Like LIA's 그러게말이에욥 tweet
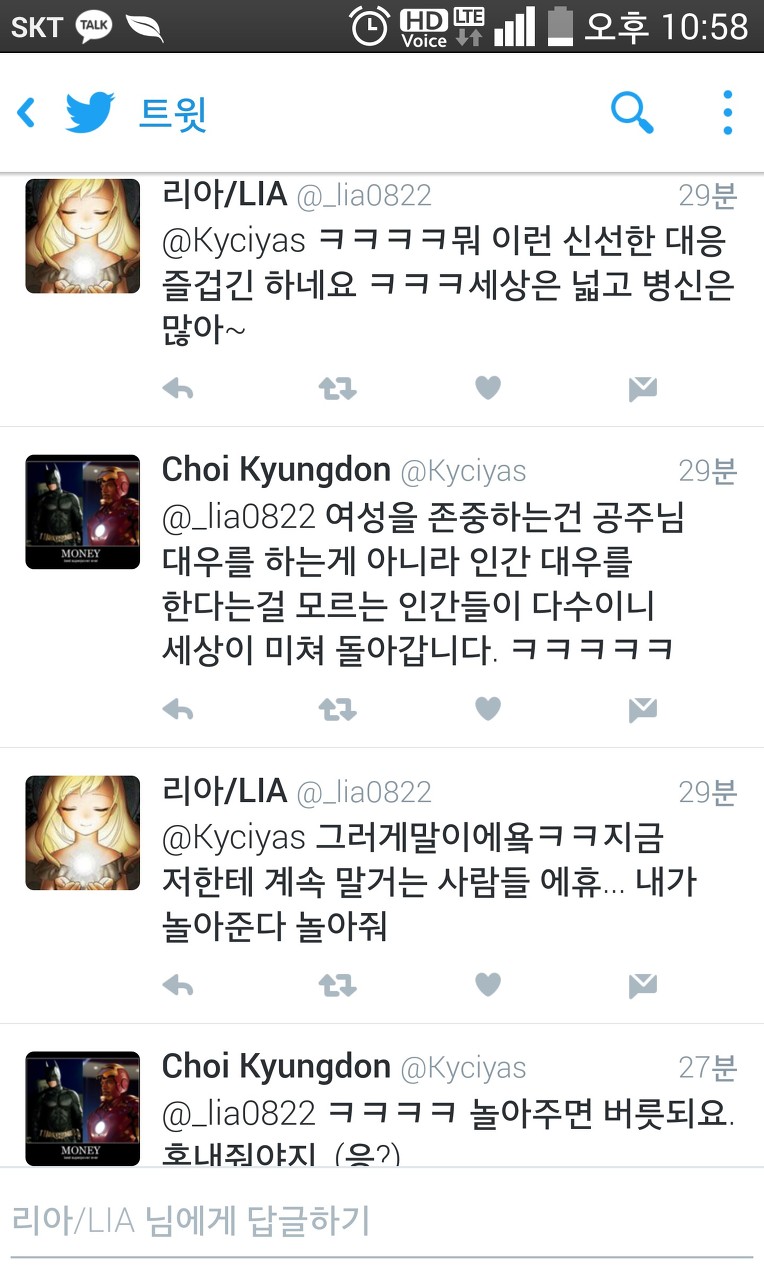Viewport: 764px width, 1269px height. click(x=487, y=985)
